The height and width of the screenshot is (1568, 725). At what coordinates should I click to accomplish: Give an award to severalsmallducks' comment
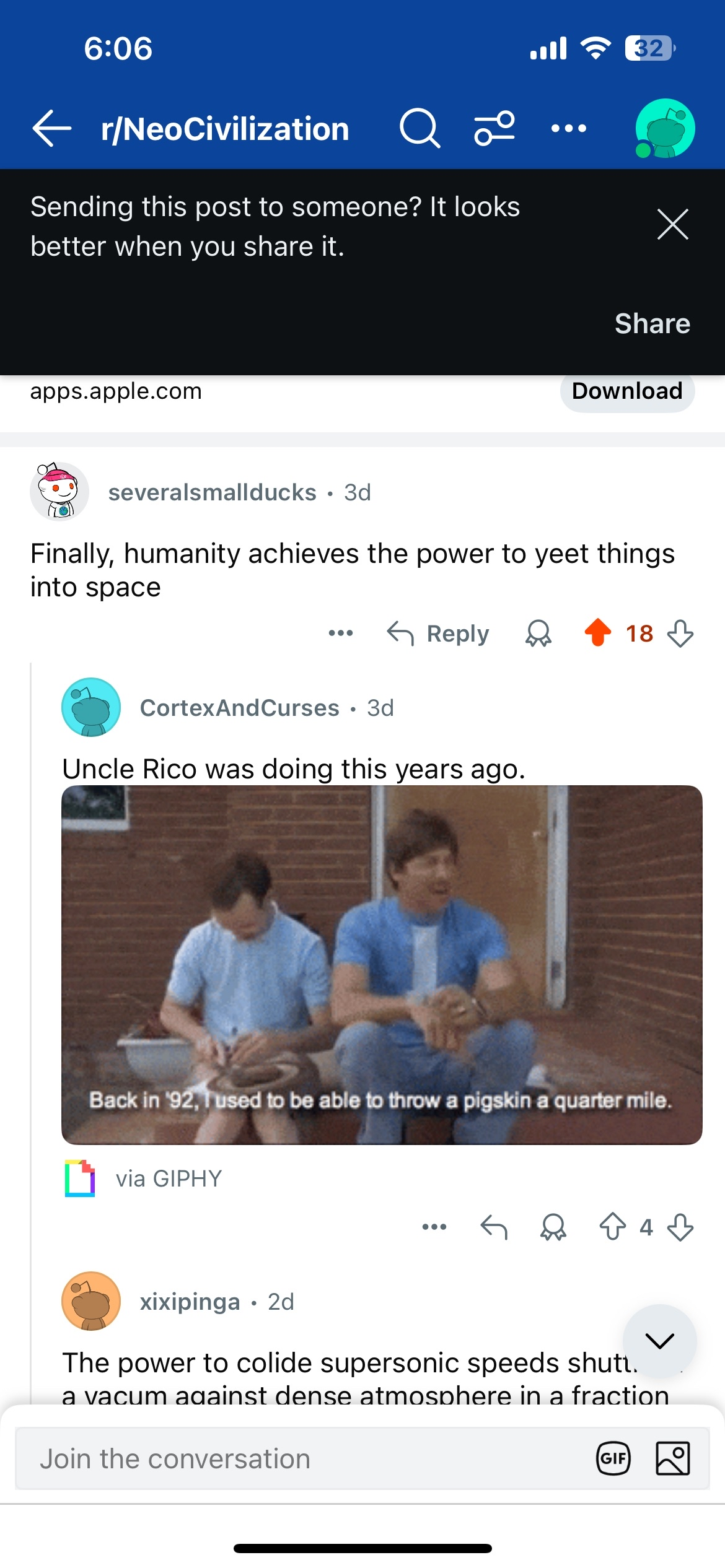pos(538,633)
